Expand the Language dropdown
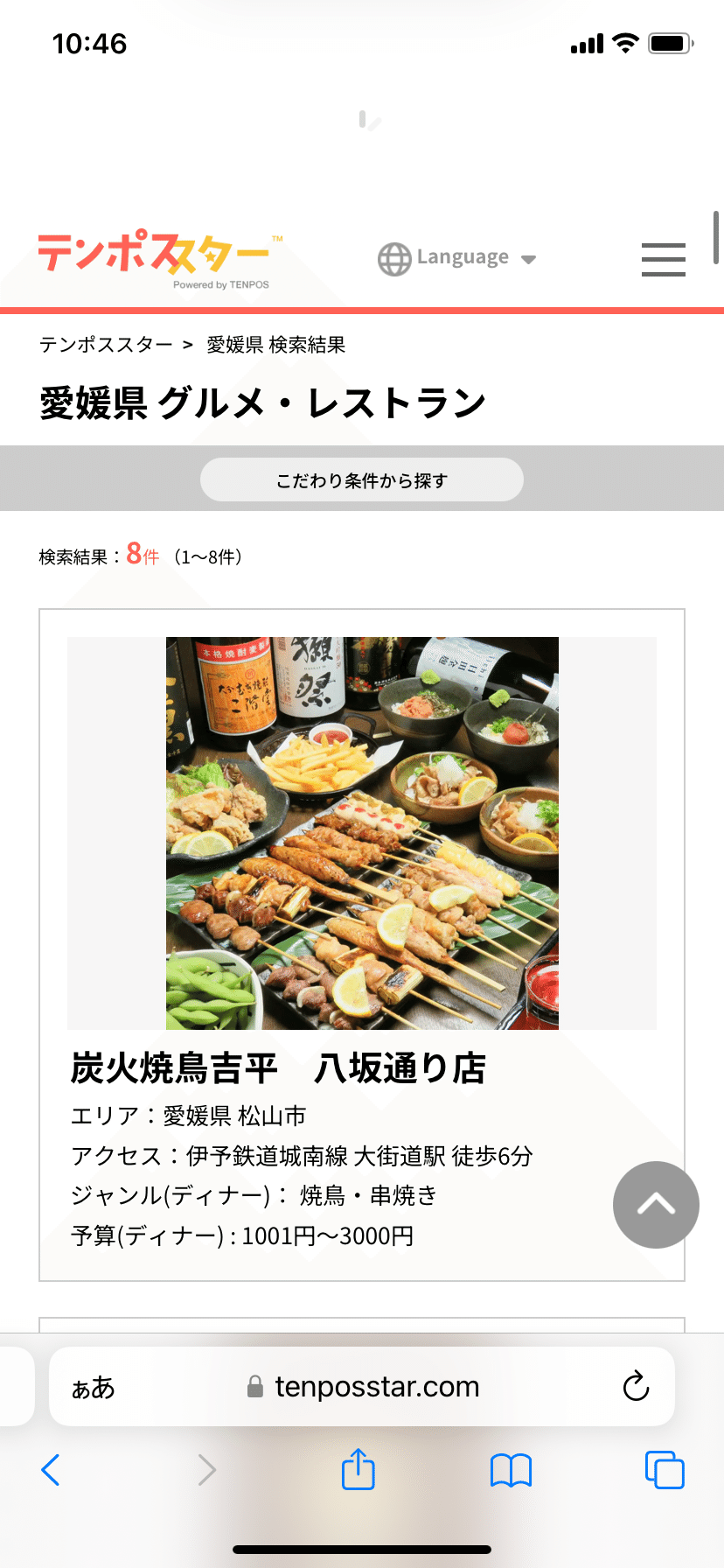The height and width of the screenshot is (1568, 724). click(x=456, y=258)
